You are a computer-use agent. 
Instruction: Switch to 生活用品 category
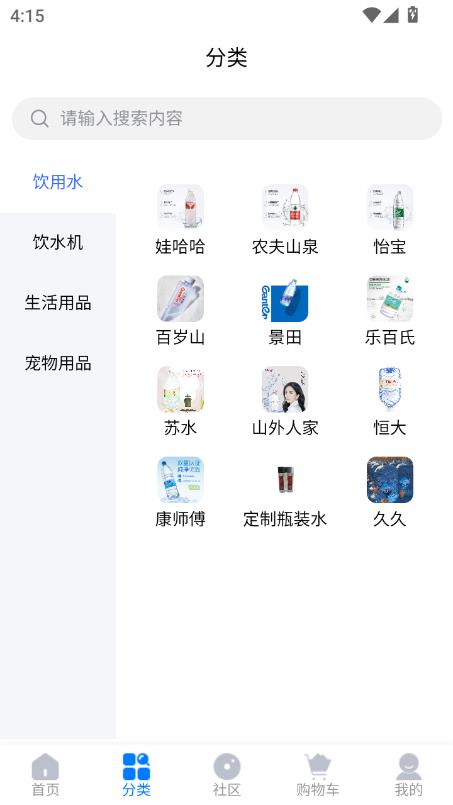coord(58,303)
